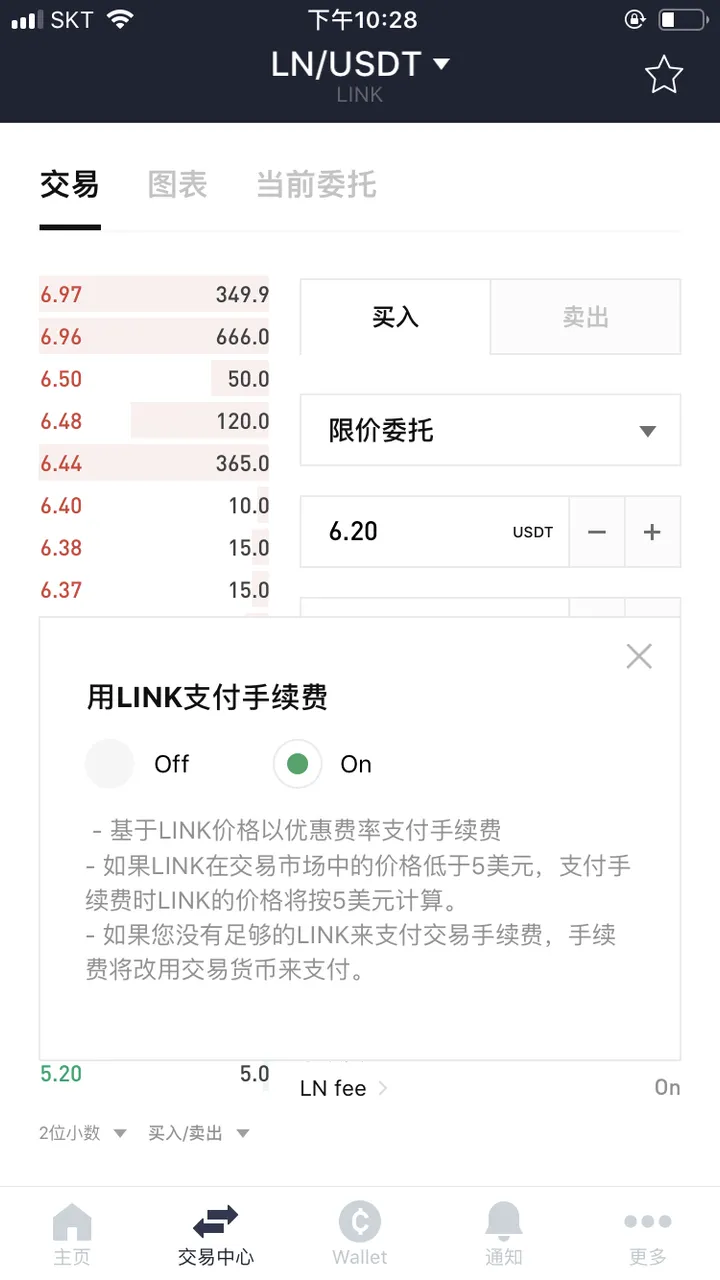Screen dimensions: 720x1280
Task: Expand the 限价委托 order type dropdown
Action: 490,431
